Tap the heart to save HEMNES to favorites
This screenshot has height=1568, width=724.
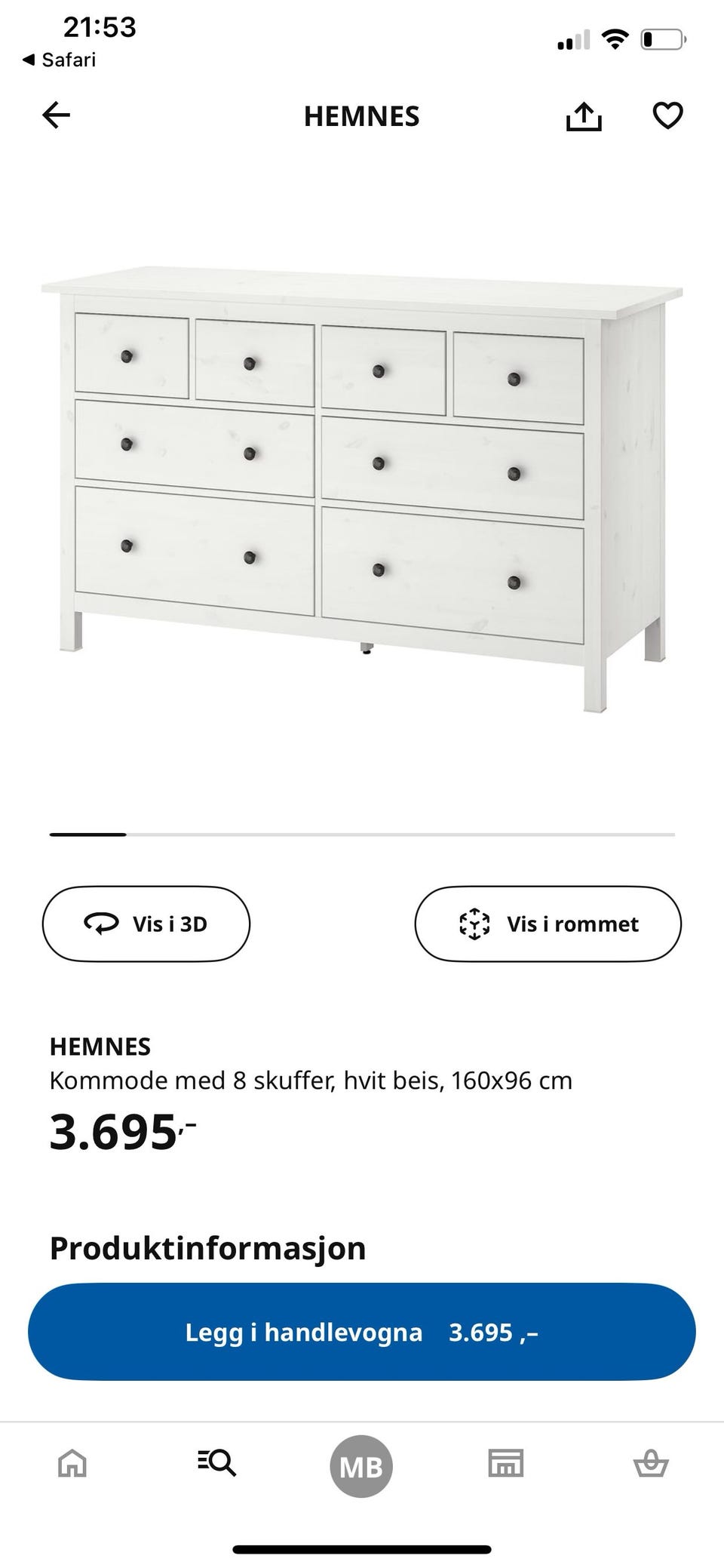[x=667, y=116]
